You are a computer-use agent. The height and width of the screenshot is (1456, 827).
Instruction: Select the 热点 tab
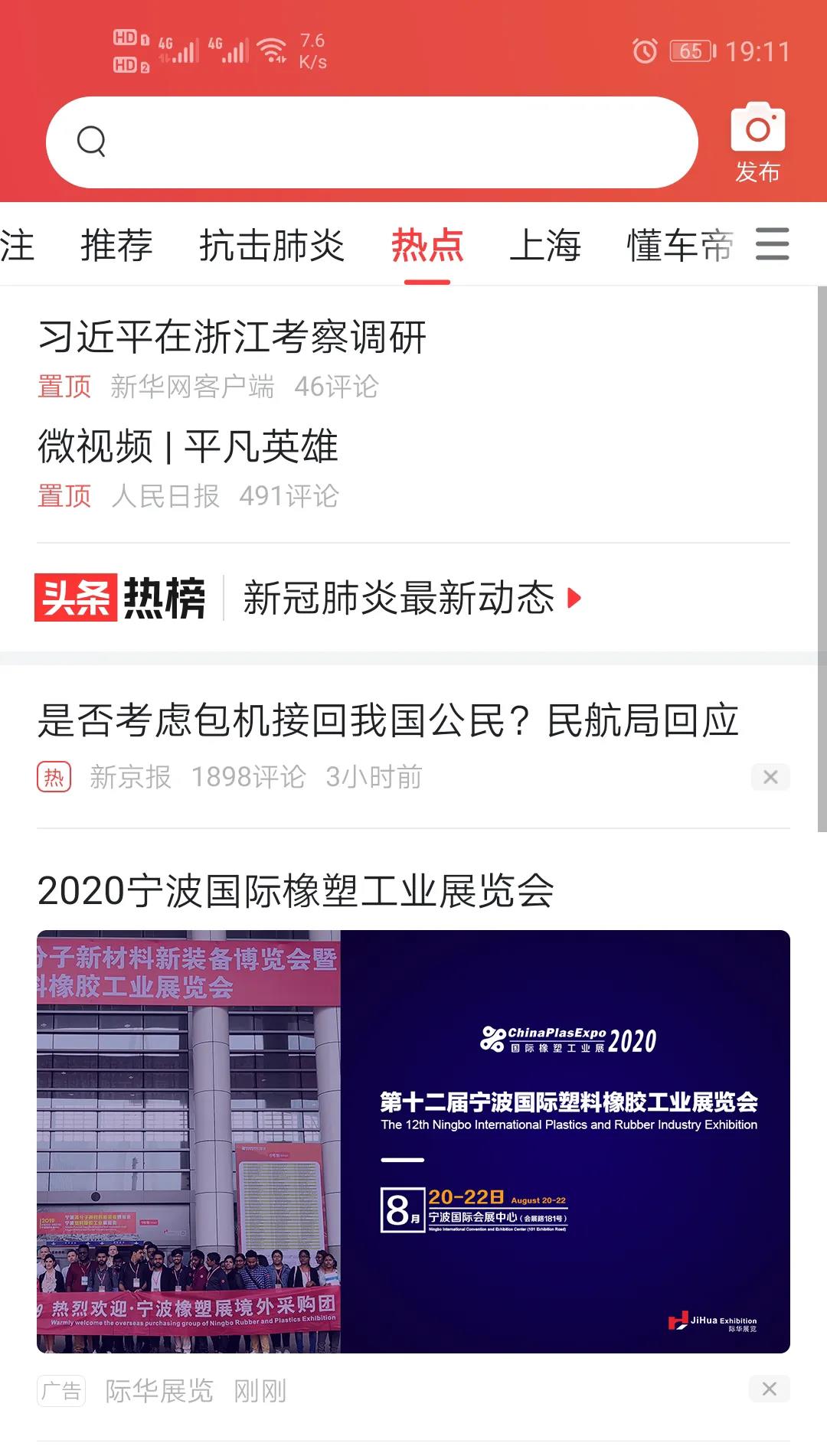click(427, 245)
